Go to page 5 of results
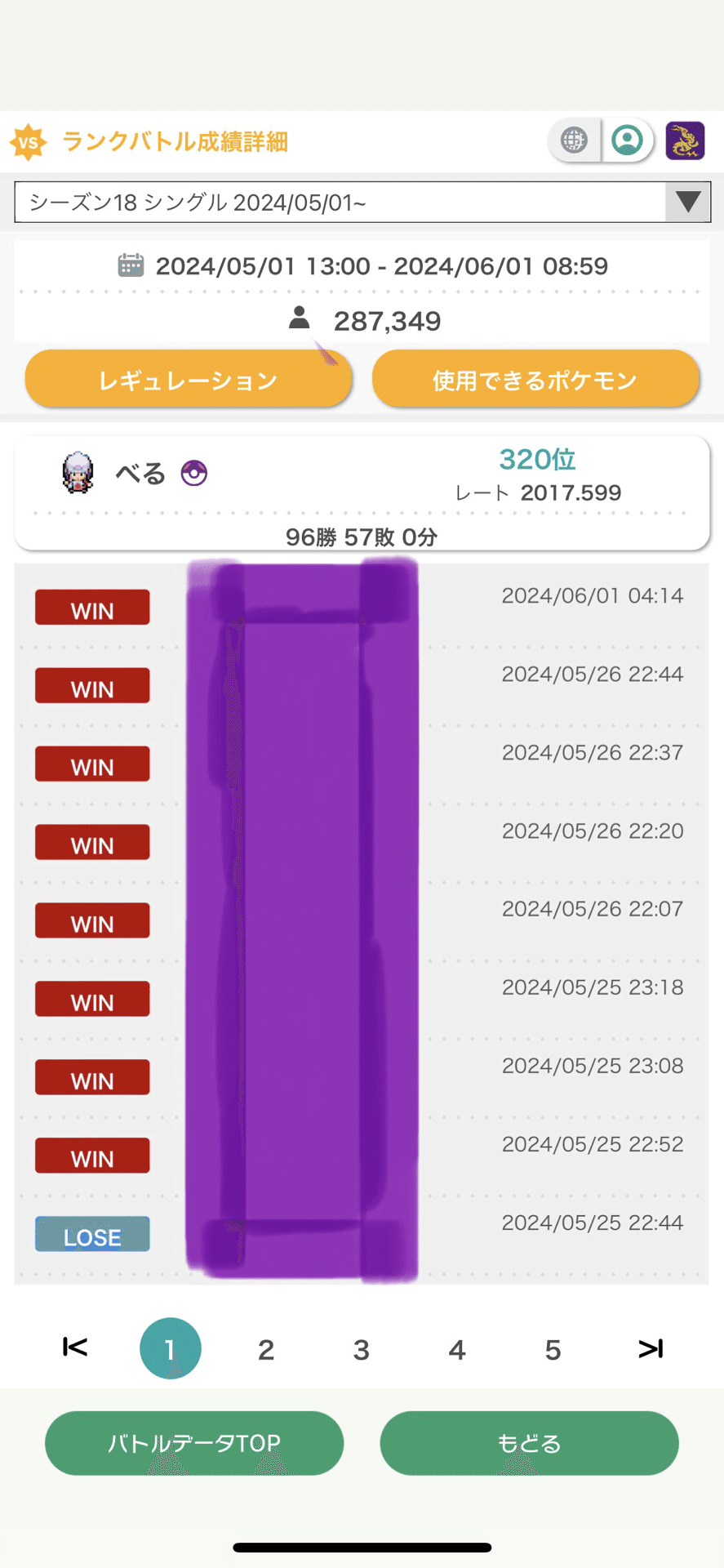Image resolution: width=724 pixels, height=1568 pixels. click(553, 1350)
